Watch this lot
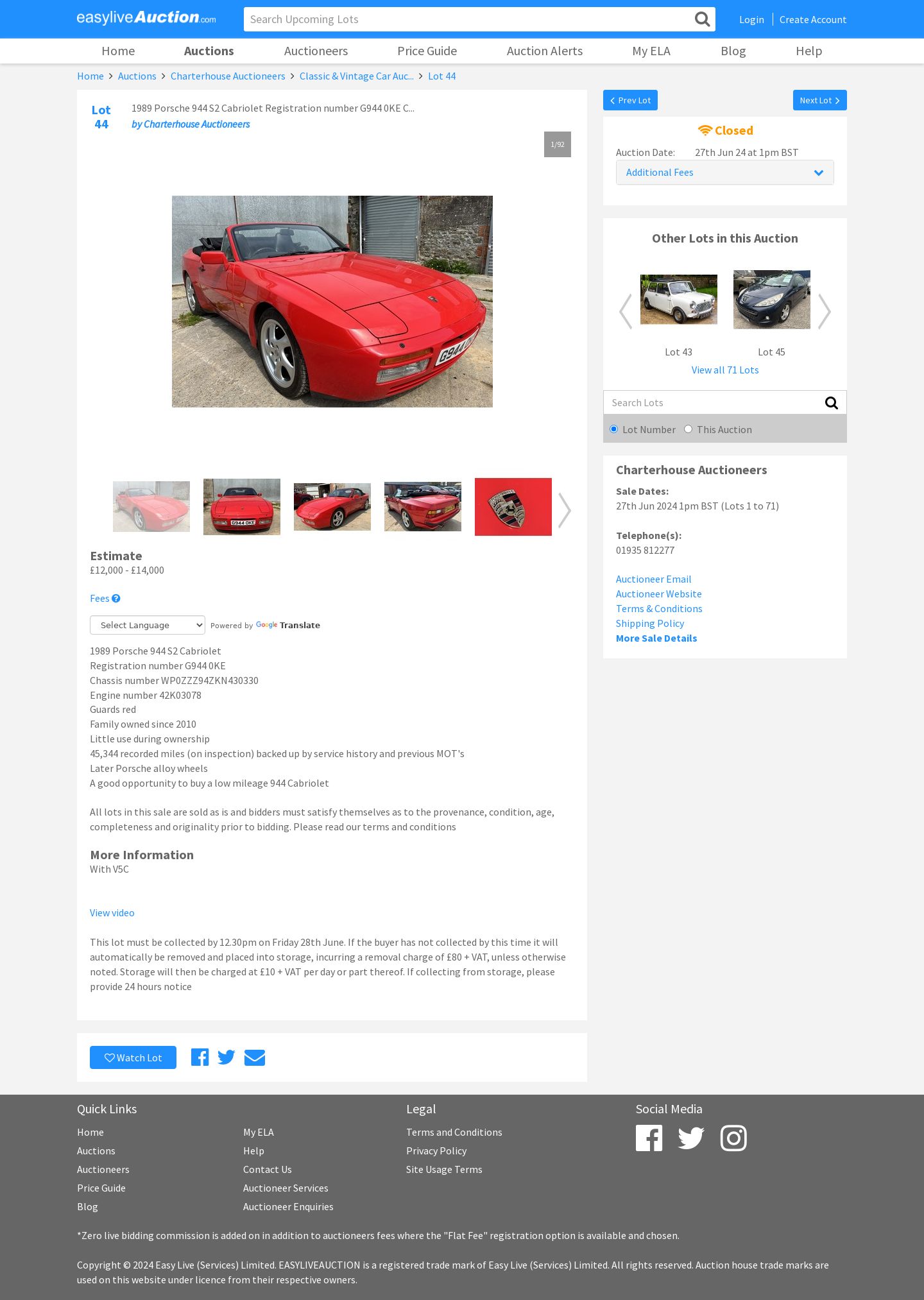Screen dimensions: 924x1300 point(133,1057)
